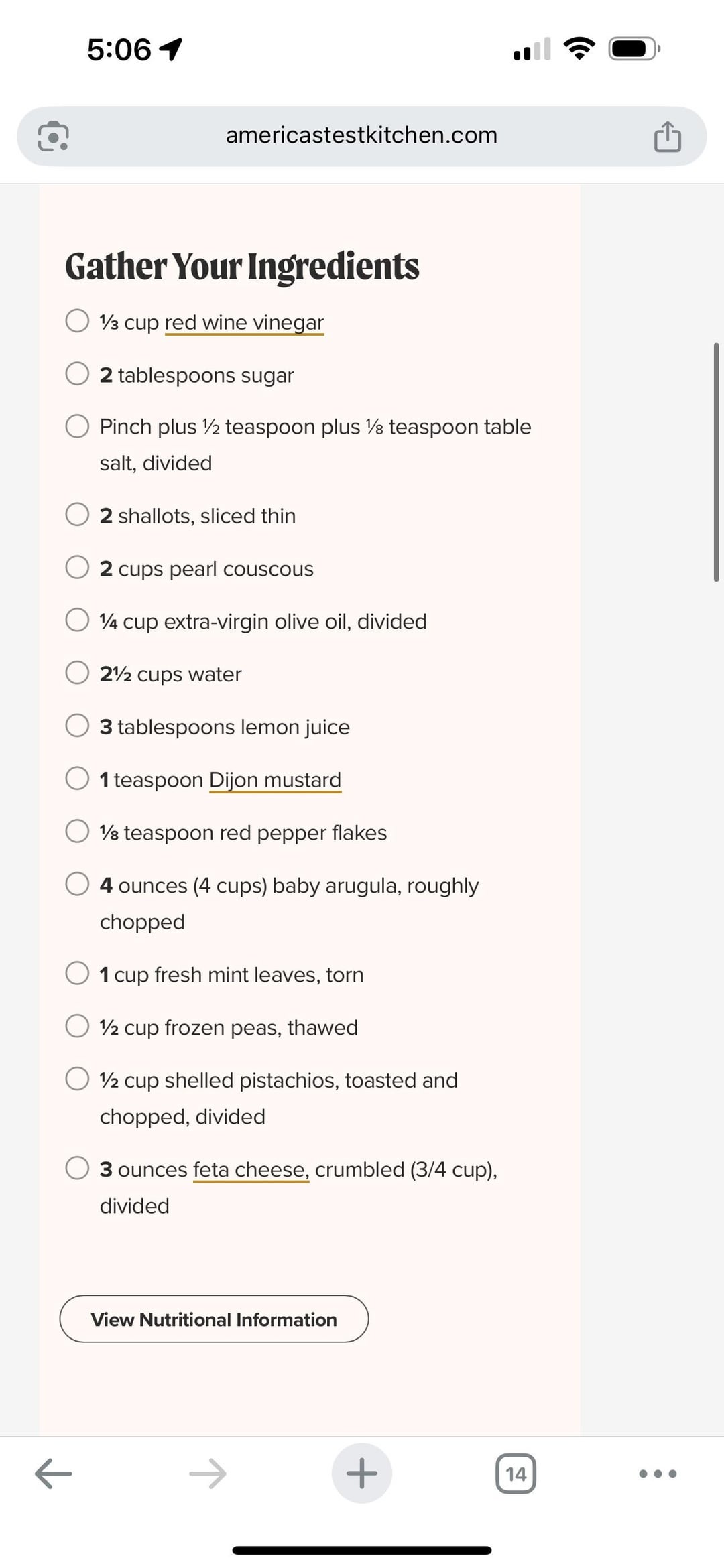Check off red wine vinegar ingredient
The width and height of the screenshot is (724, 1568).
coord(77,320)
